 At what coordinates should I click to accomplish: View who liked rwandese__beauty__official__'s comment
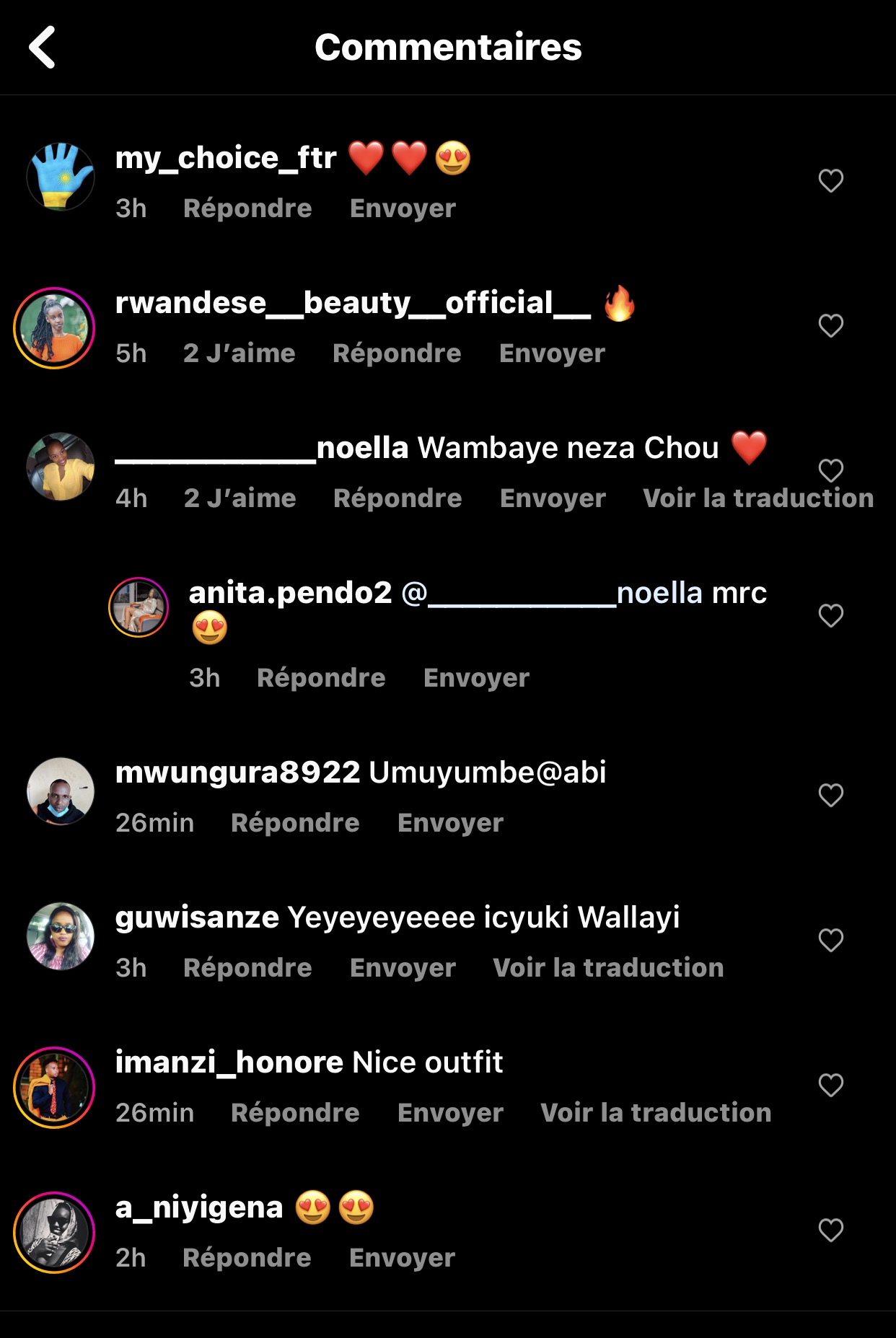tap(239, 353)
